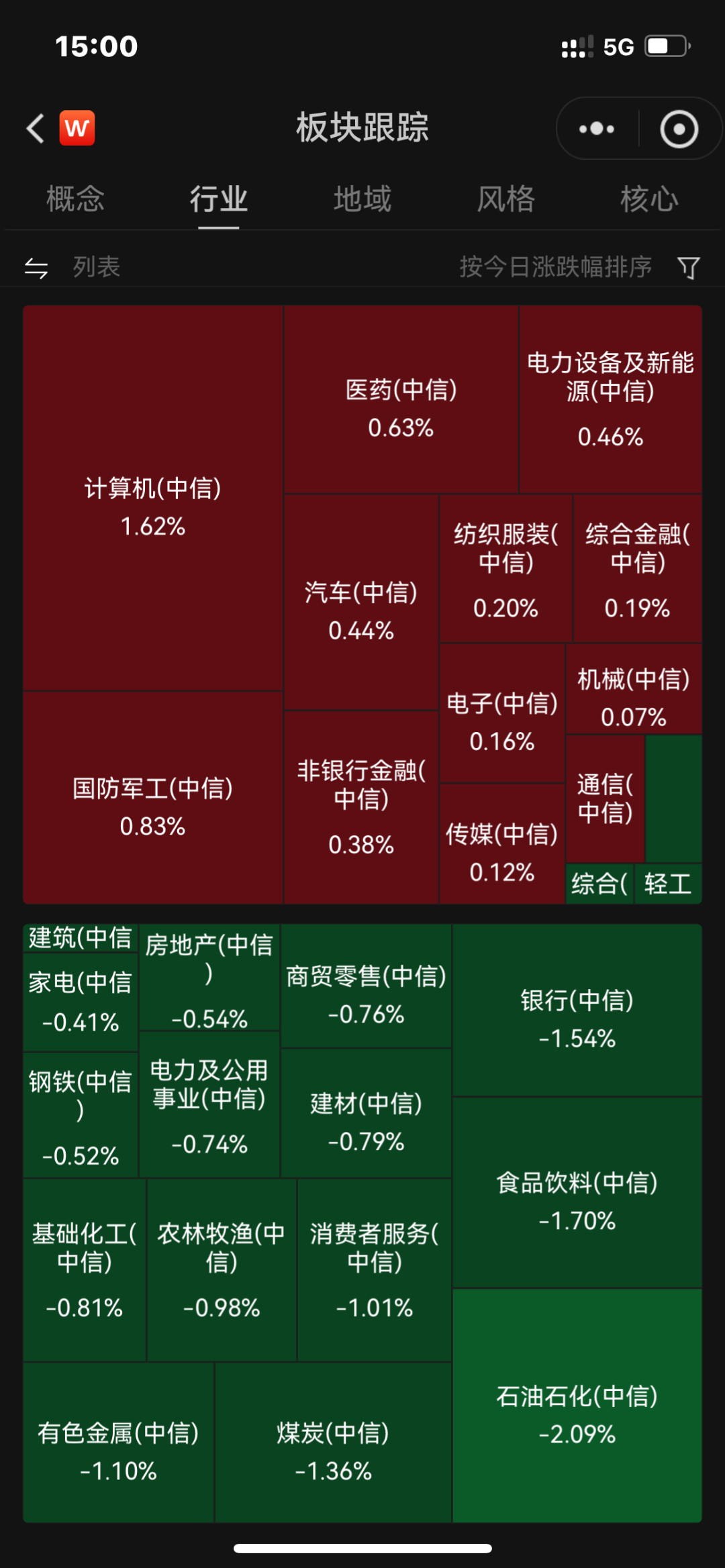The height and width of the screenshot is (1568, 725).
Task: Go back with the back arrow
Action: (36, 127)
